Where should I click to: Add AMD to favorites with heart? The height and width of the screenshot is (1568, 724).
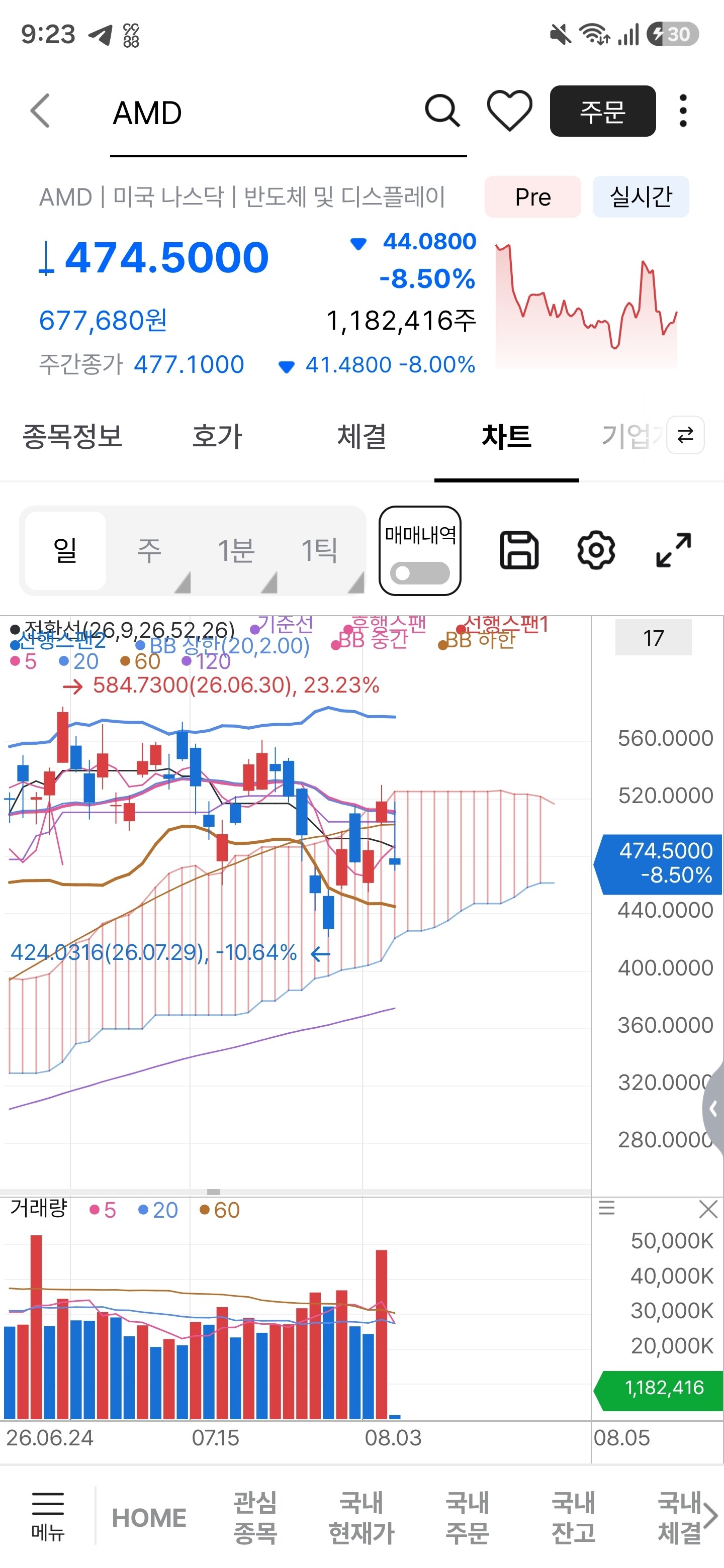click(510, 111)
